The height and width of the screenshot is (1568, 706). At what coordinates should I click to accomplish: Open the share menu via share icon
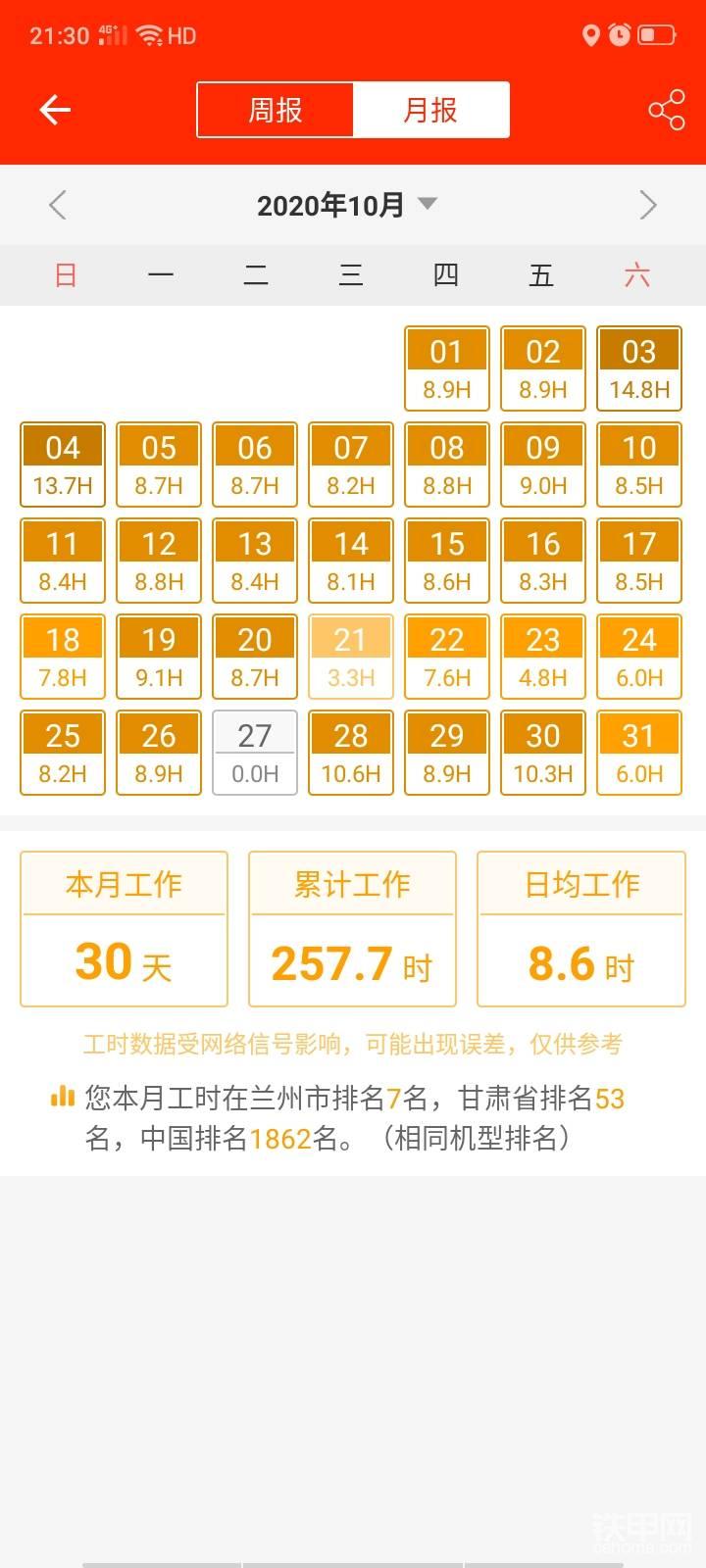coord(666,109)
